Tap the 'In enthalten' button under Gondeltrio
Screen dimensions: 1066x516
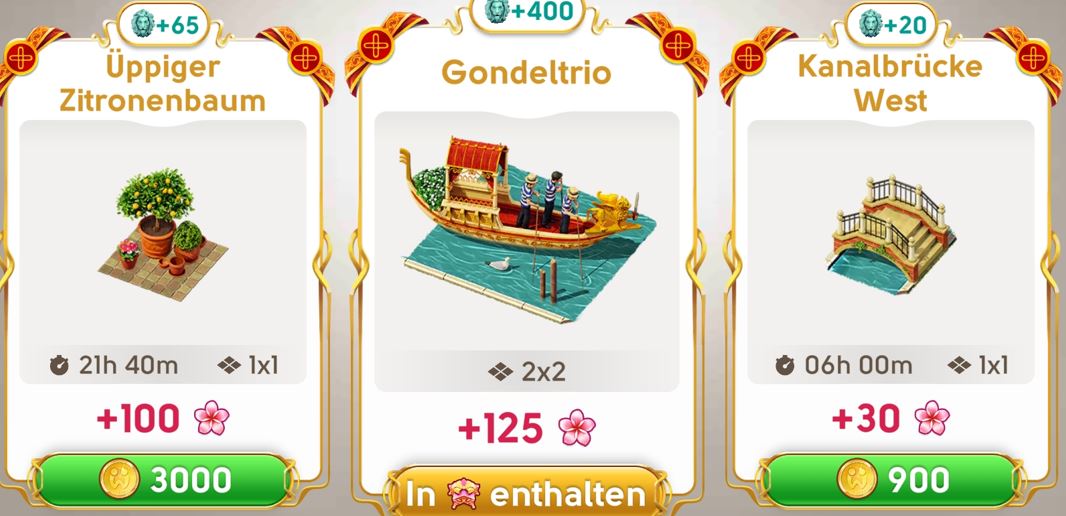tap(526, 493)
